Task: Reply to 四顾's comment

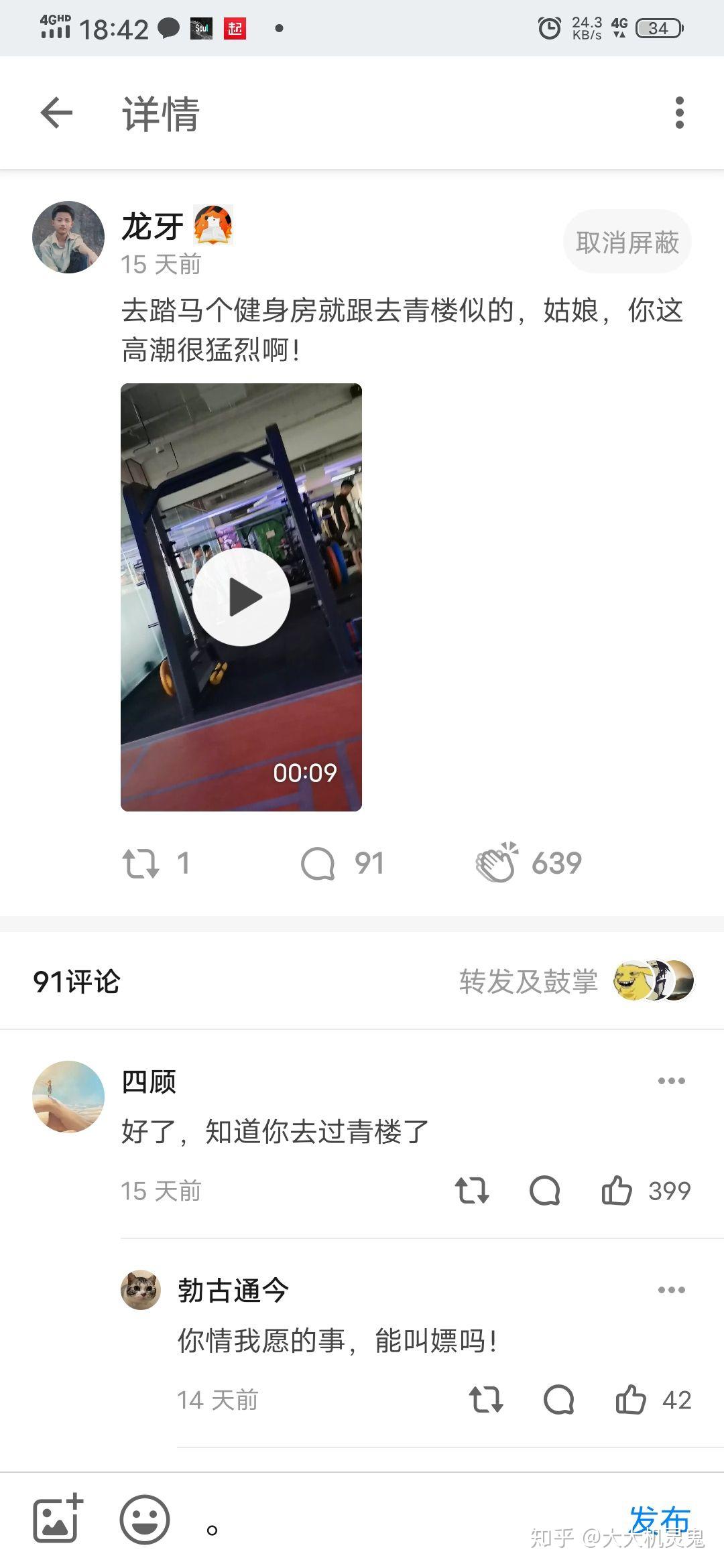Action: [544, 1191]
